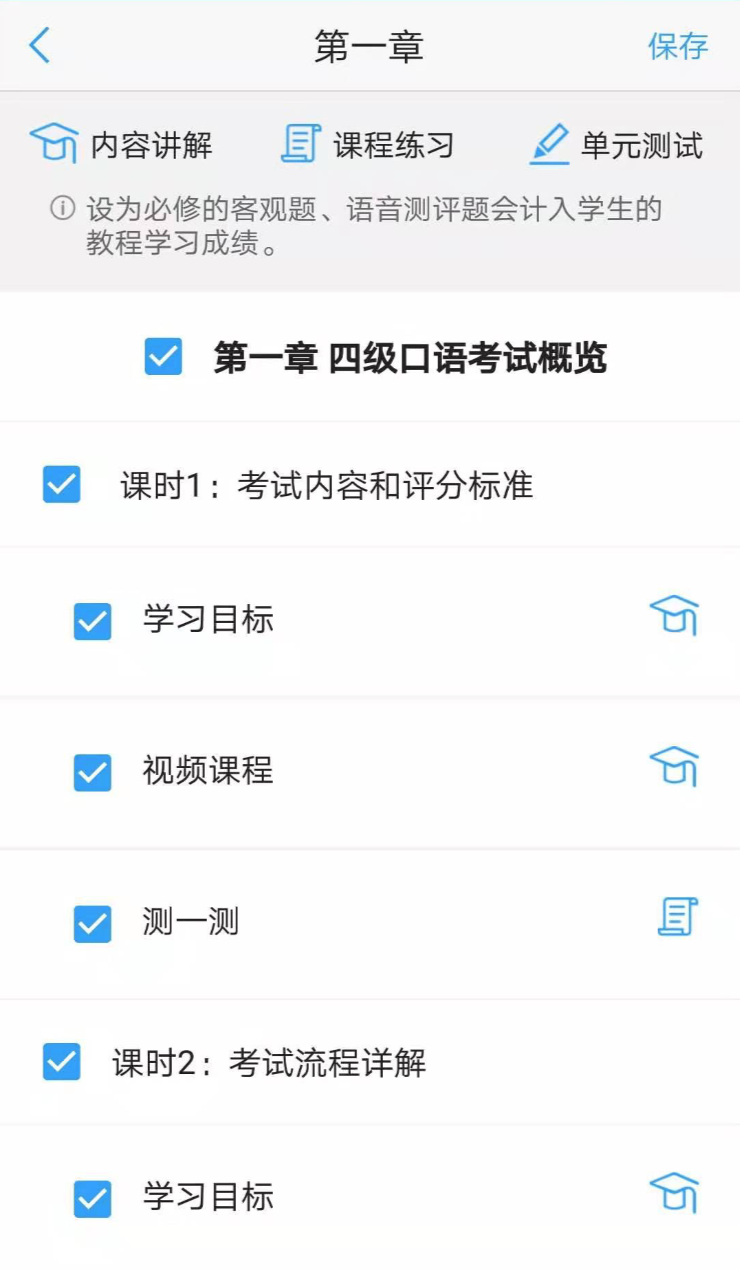The height and width of the screenshot is (1270, 740).
Task: Toggle the 课时2：考试流程详解 checkbox
Action: (x=62, y=1062)
